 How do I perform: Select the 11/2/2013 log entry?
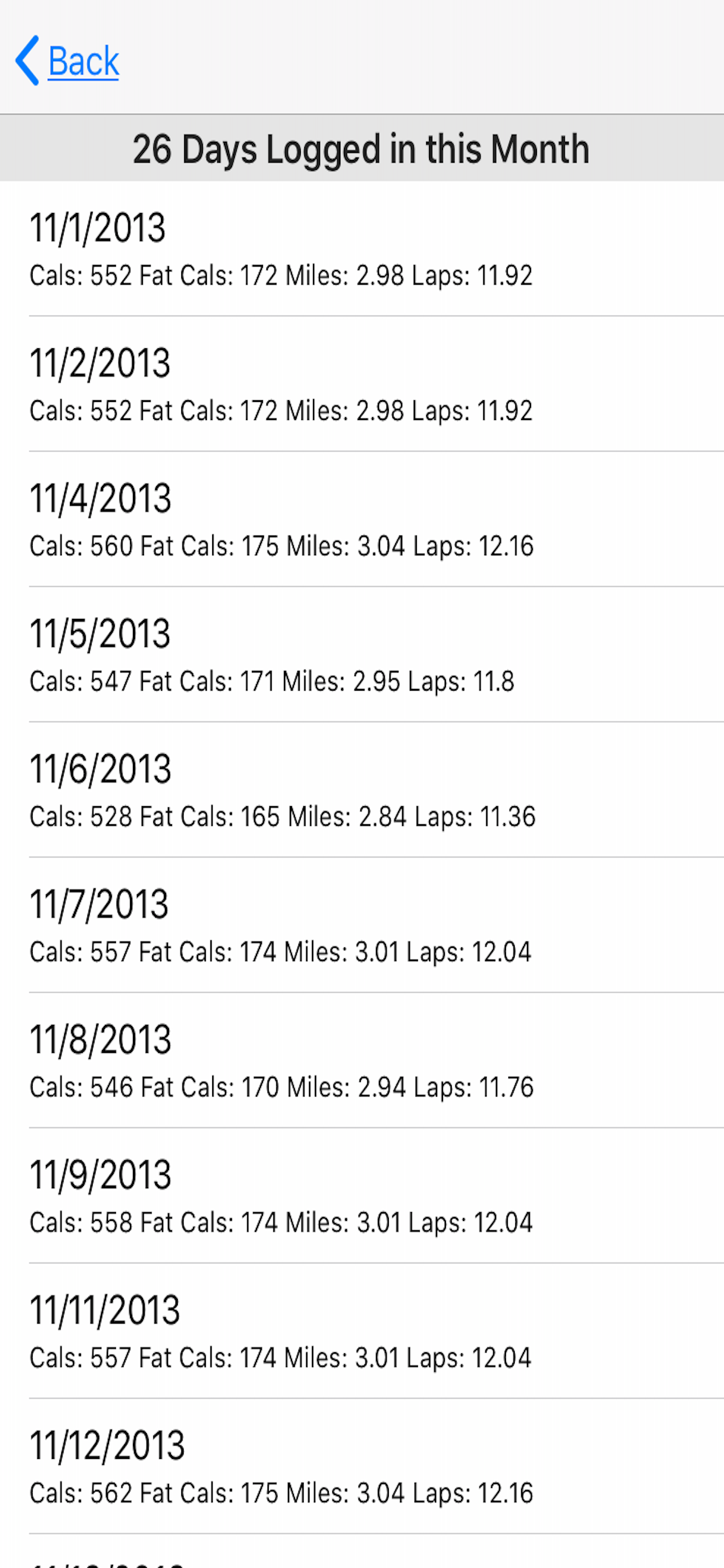click(x=362, y=384)
